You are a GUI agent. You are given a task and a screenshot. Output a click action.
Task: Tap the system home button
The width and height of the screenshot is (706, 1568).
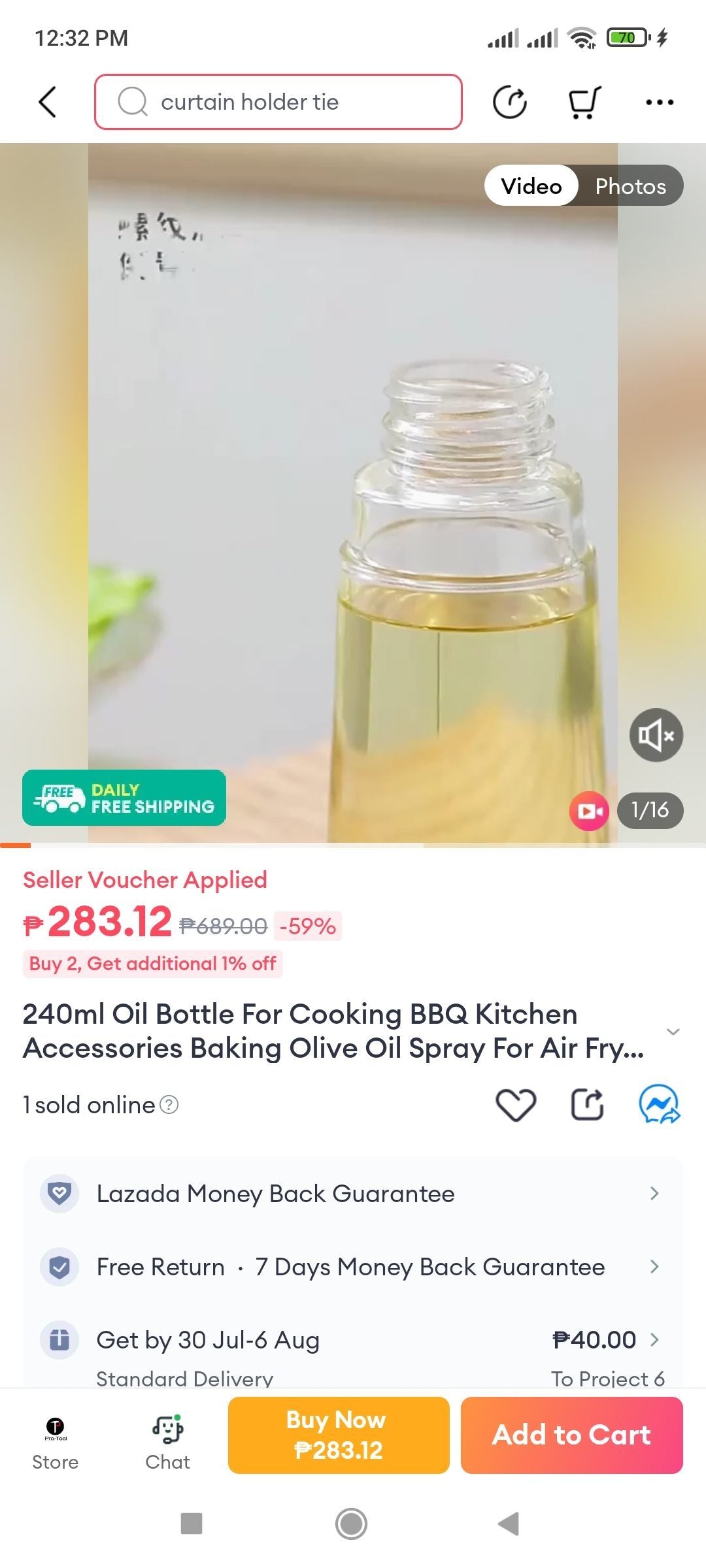click(x=352, y=1524)
